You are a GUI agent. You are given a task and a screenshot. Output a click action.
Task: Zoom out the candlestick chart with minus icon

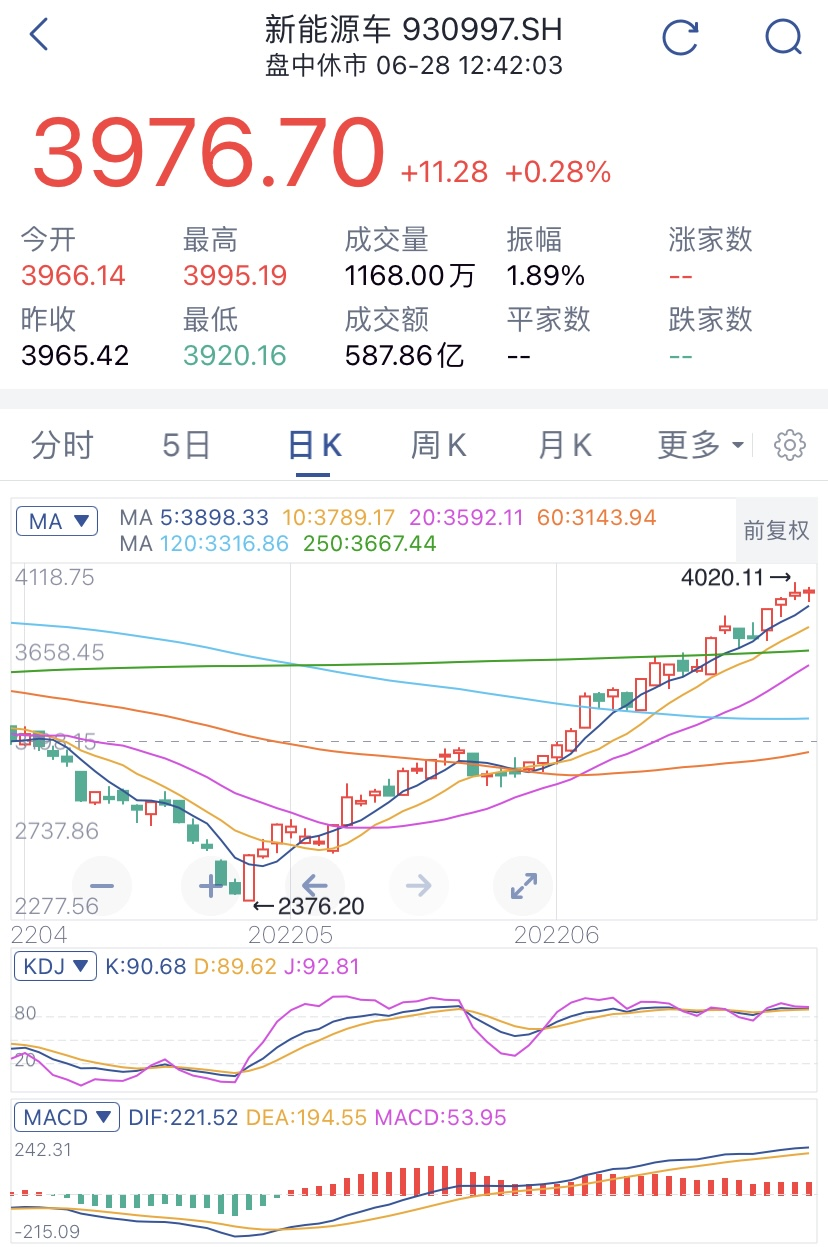pos(101,885)
